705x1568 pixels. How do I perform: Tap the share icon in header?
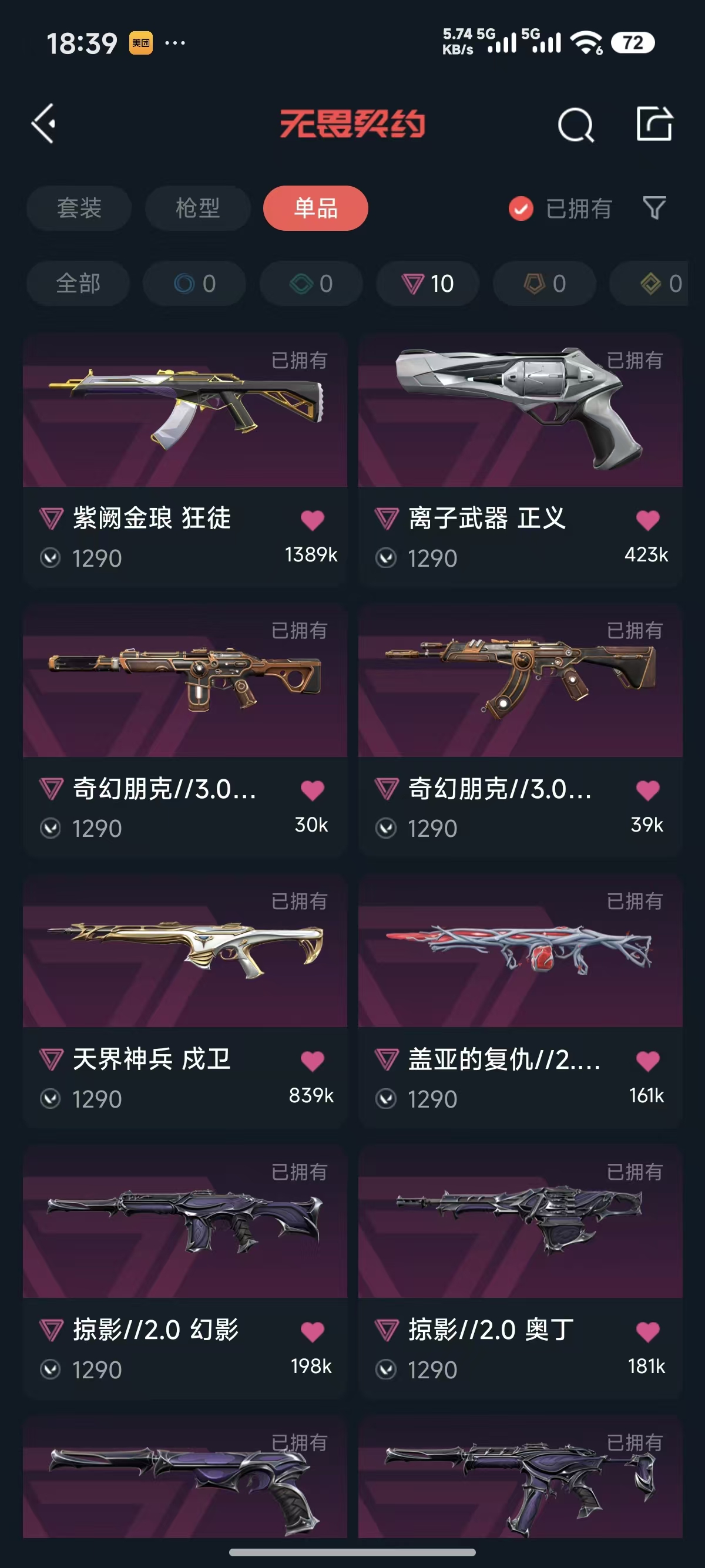(x=654, y=123)
